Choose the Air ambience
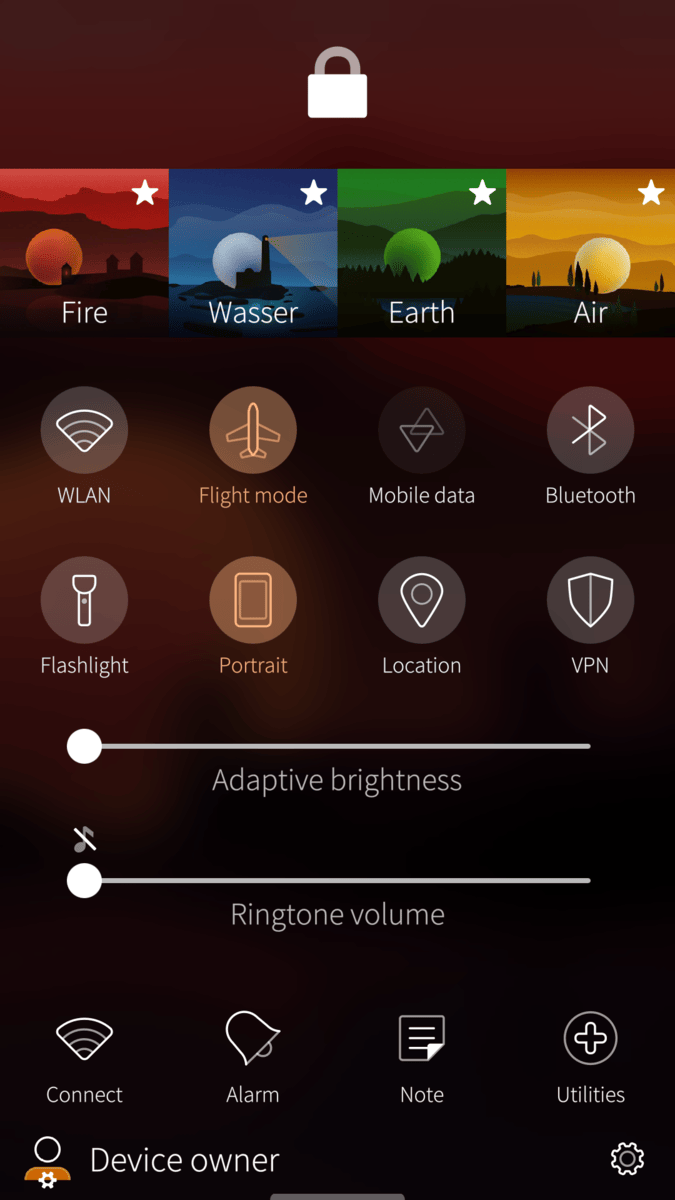Image resolution: width=675 pixels, height=1200 pixels. pyautogui.click(x=590, y=253)
